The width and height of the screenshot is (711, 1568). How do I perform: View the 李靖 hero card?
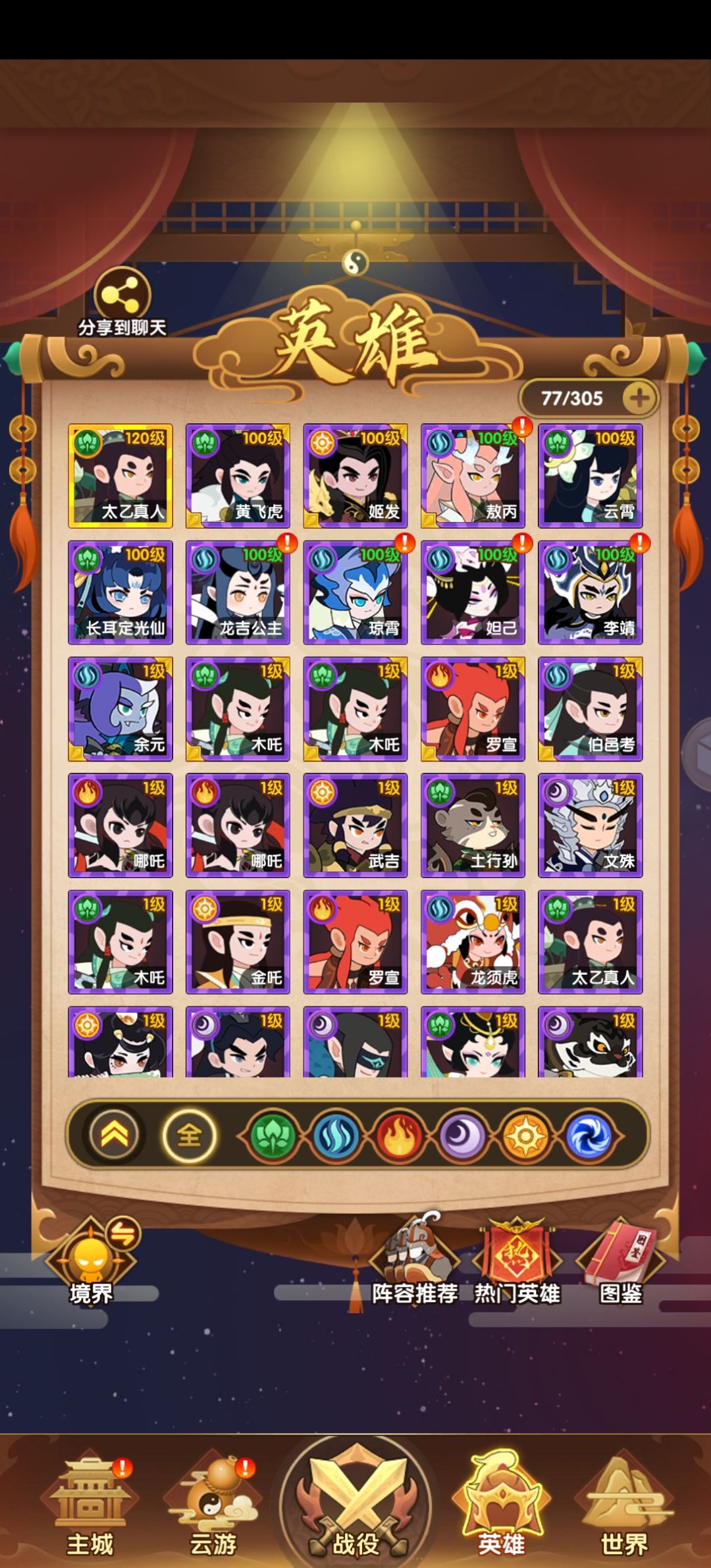591,592
